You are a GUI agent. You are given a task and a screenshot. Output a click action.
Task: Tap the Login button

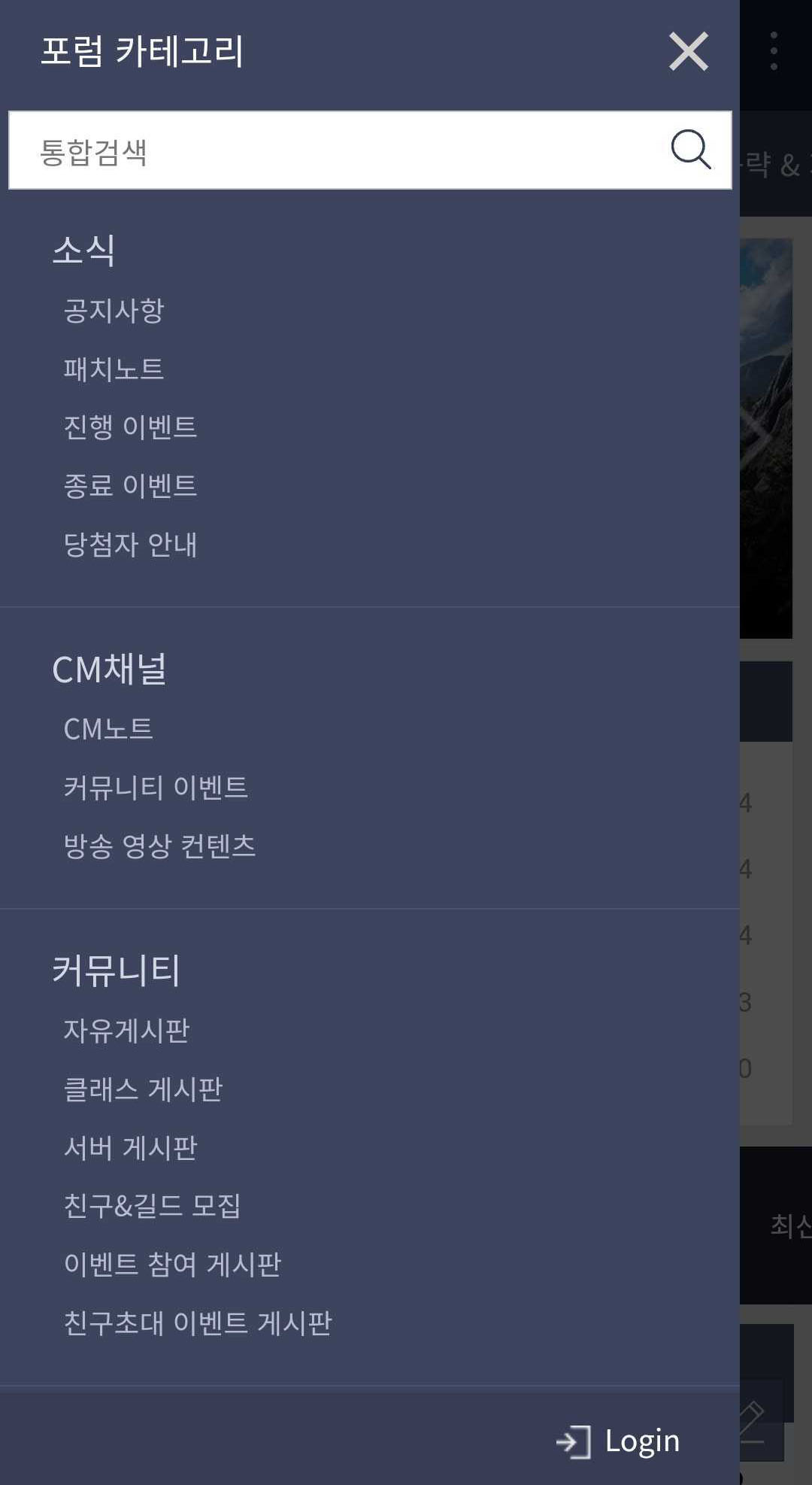pos(618,1441)
